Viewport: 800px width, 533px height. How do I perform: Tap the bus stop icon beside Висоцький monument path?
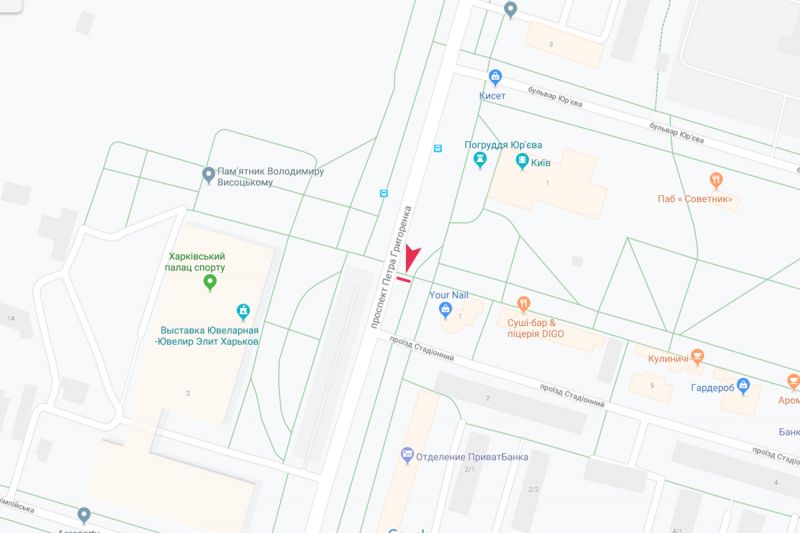coord(383,194)
